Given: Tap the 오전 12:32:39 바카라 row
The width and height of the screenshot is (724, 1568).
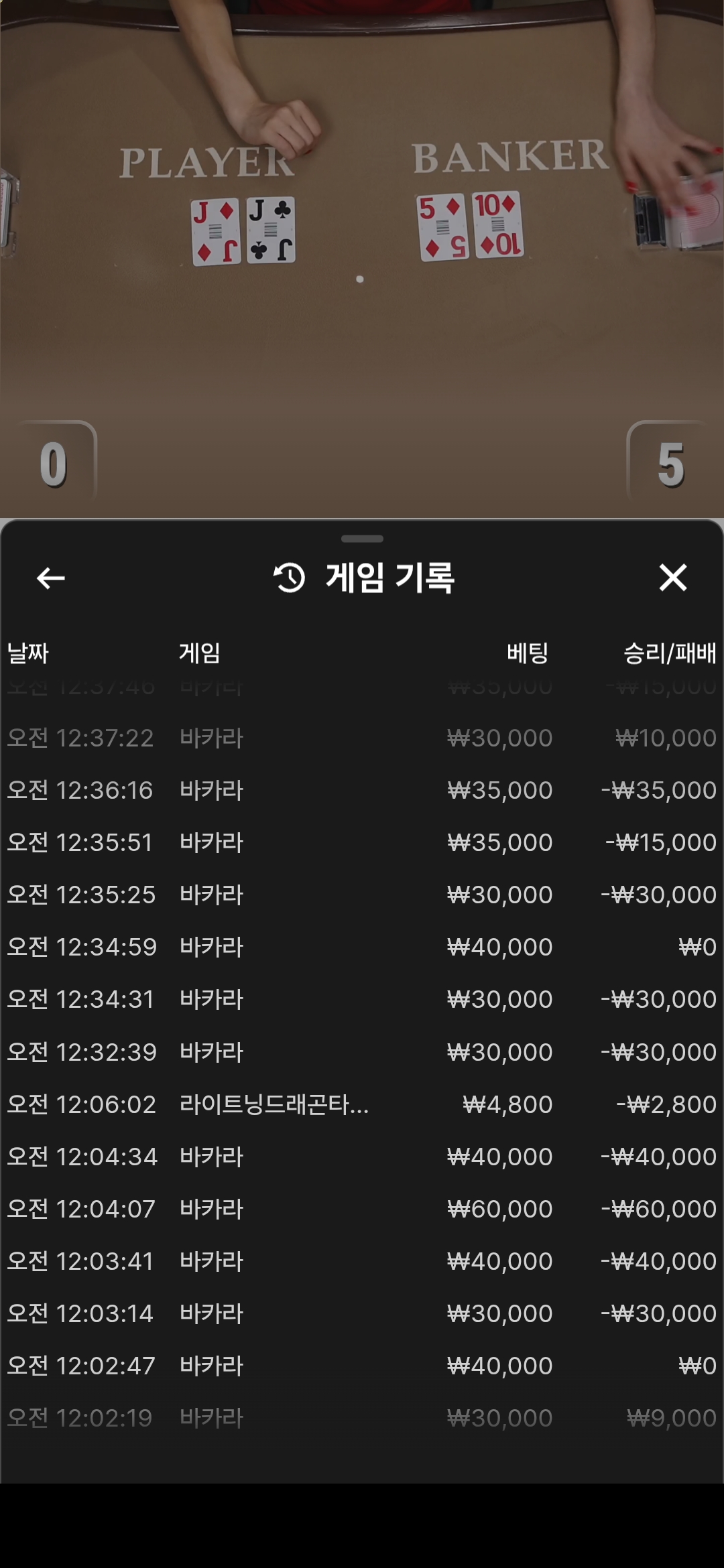Looking at the screenshot, I should pos(362,1052).
